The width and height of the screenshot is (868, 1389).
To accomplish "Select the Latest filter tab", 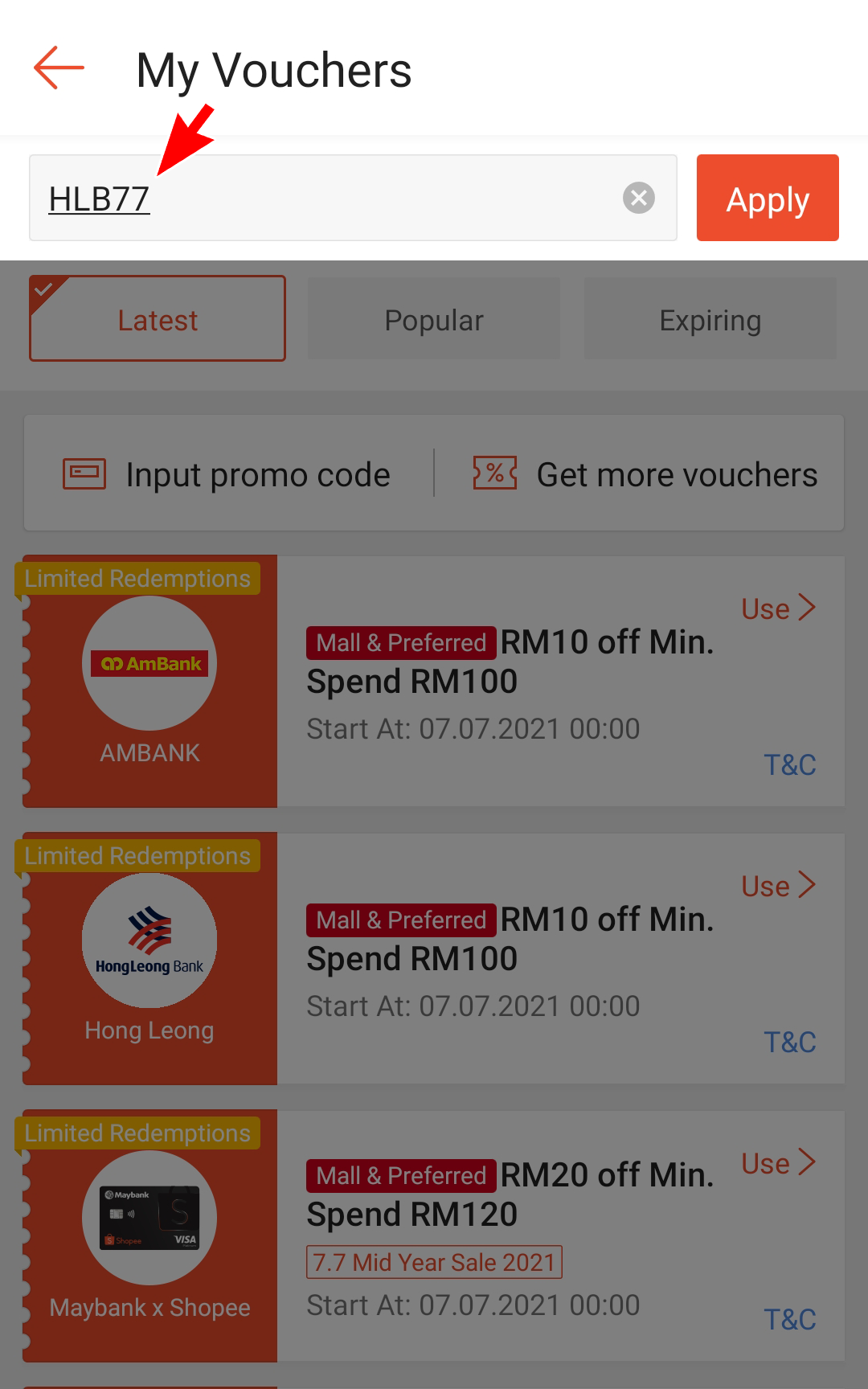I will (158, 320).
